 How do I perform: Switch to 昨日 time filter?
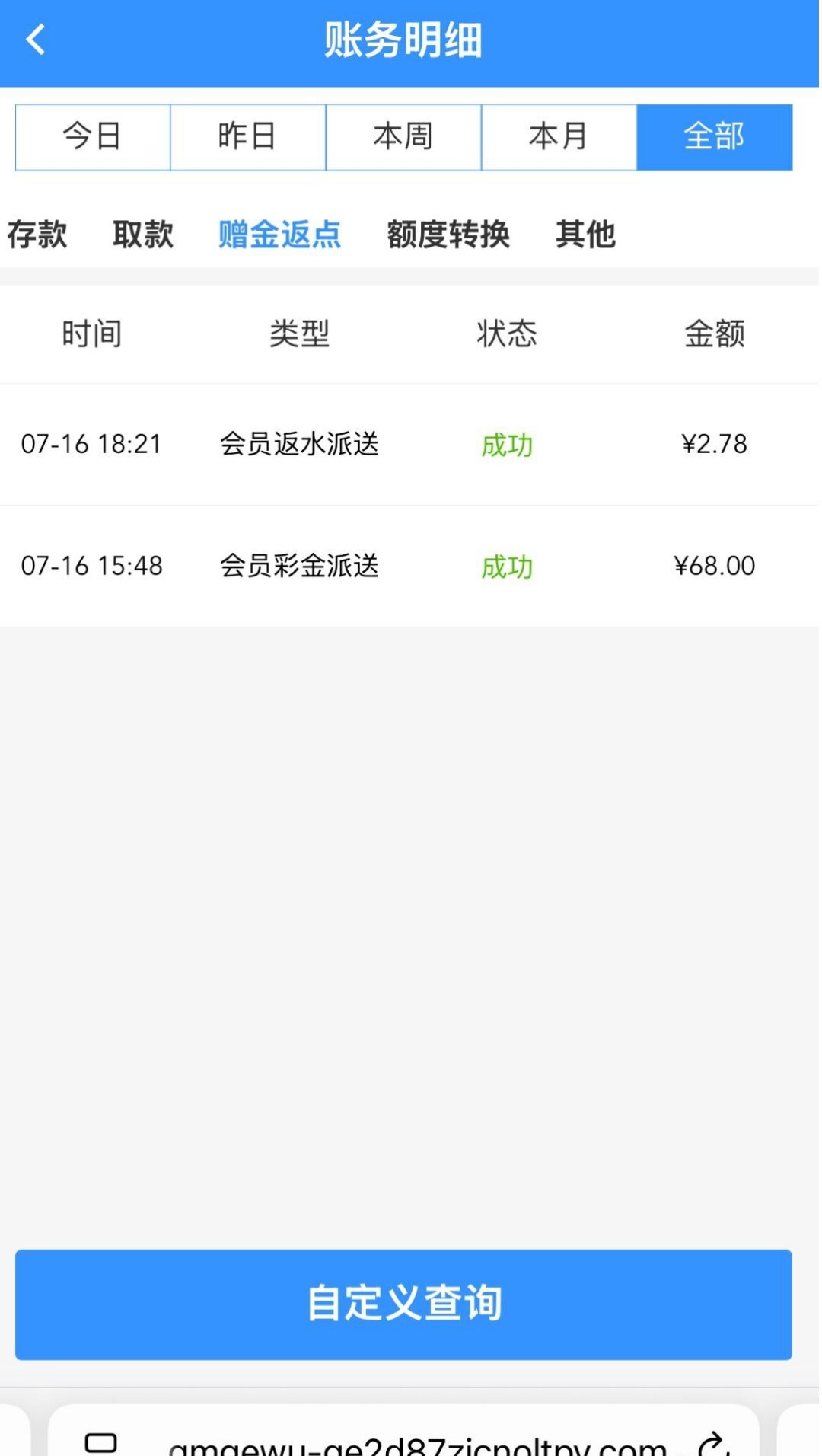click(248, 137)
